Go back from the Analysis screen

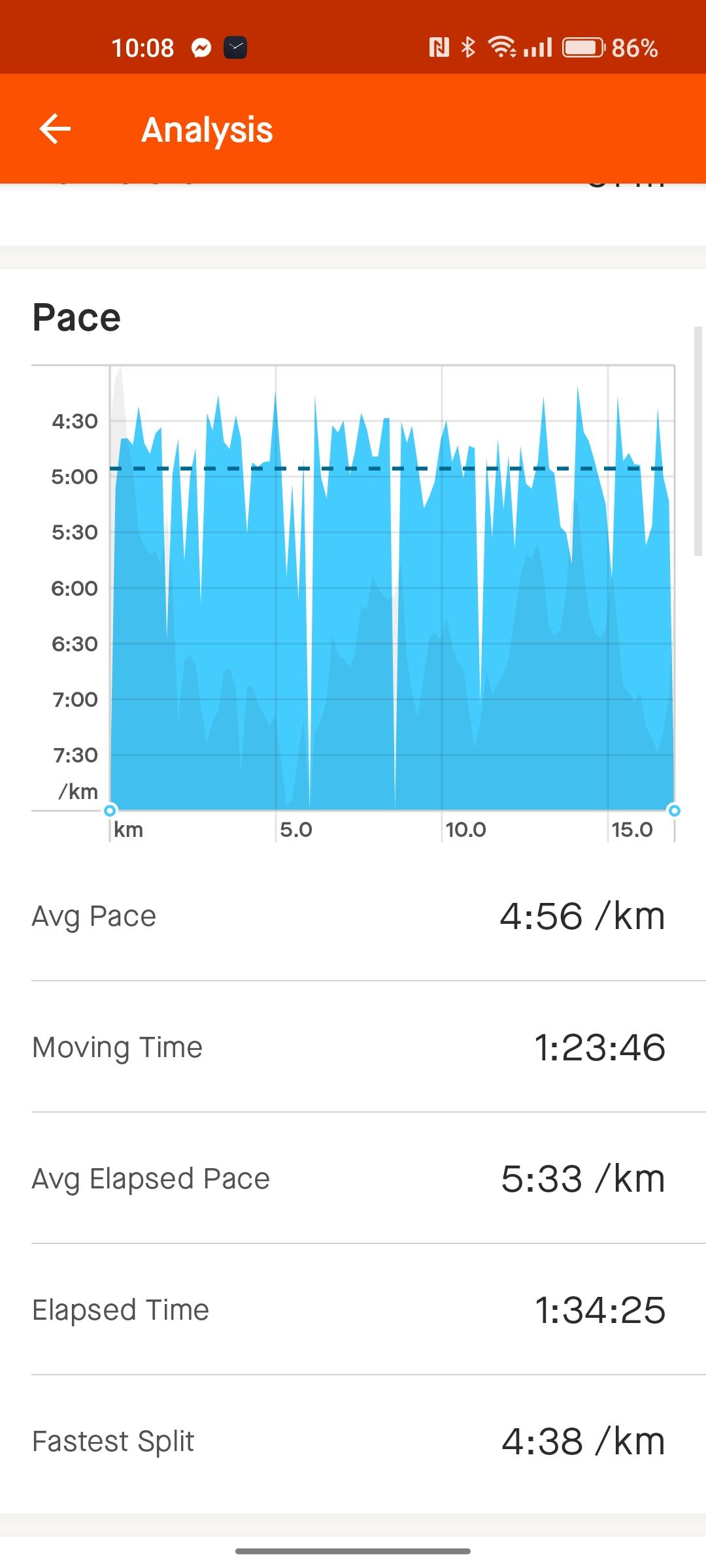click(55, 129)
